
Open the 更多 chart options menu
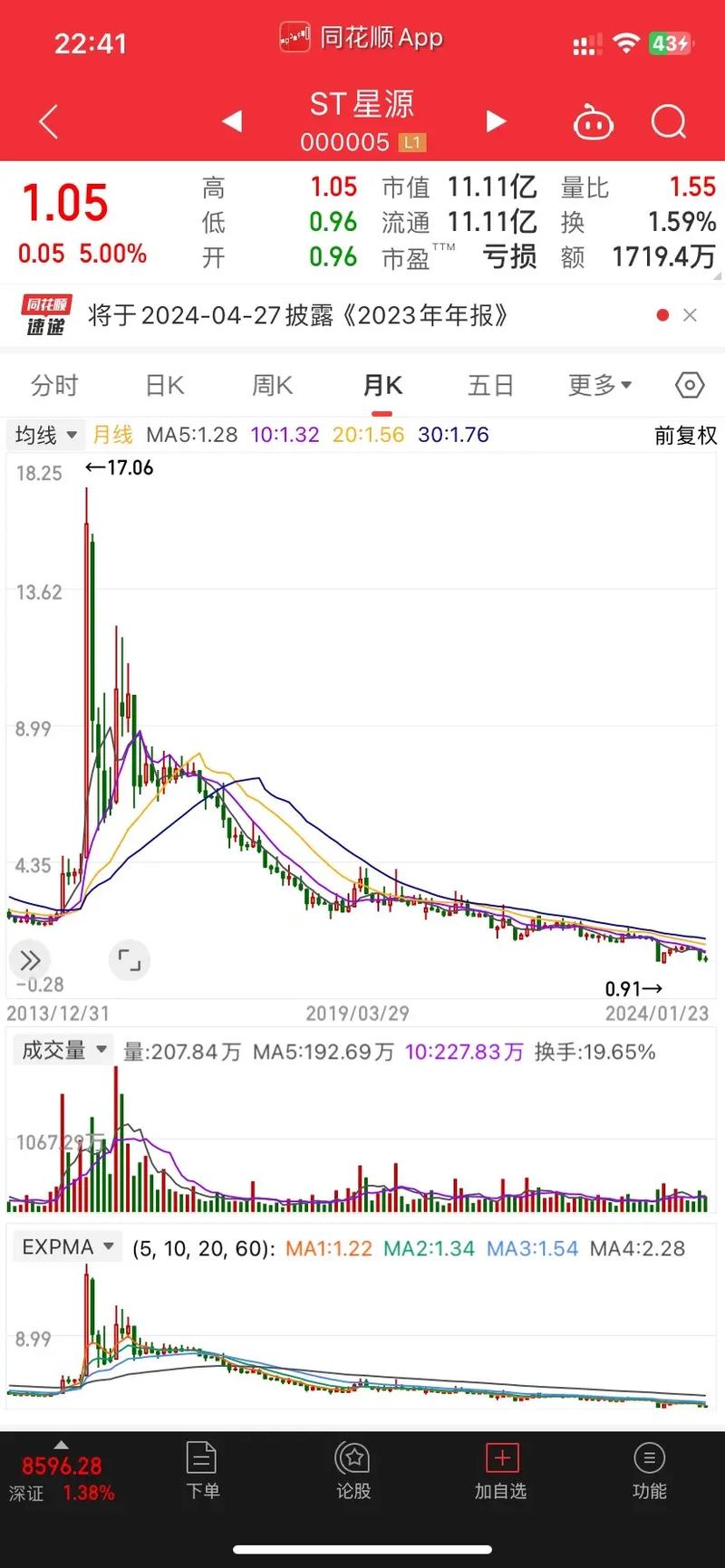pyautogui.click(x=599, y=385)
